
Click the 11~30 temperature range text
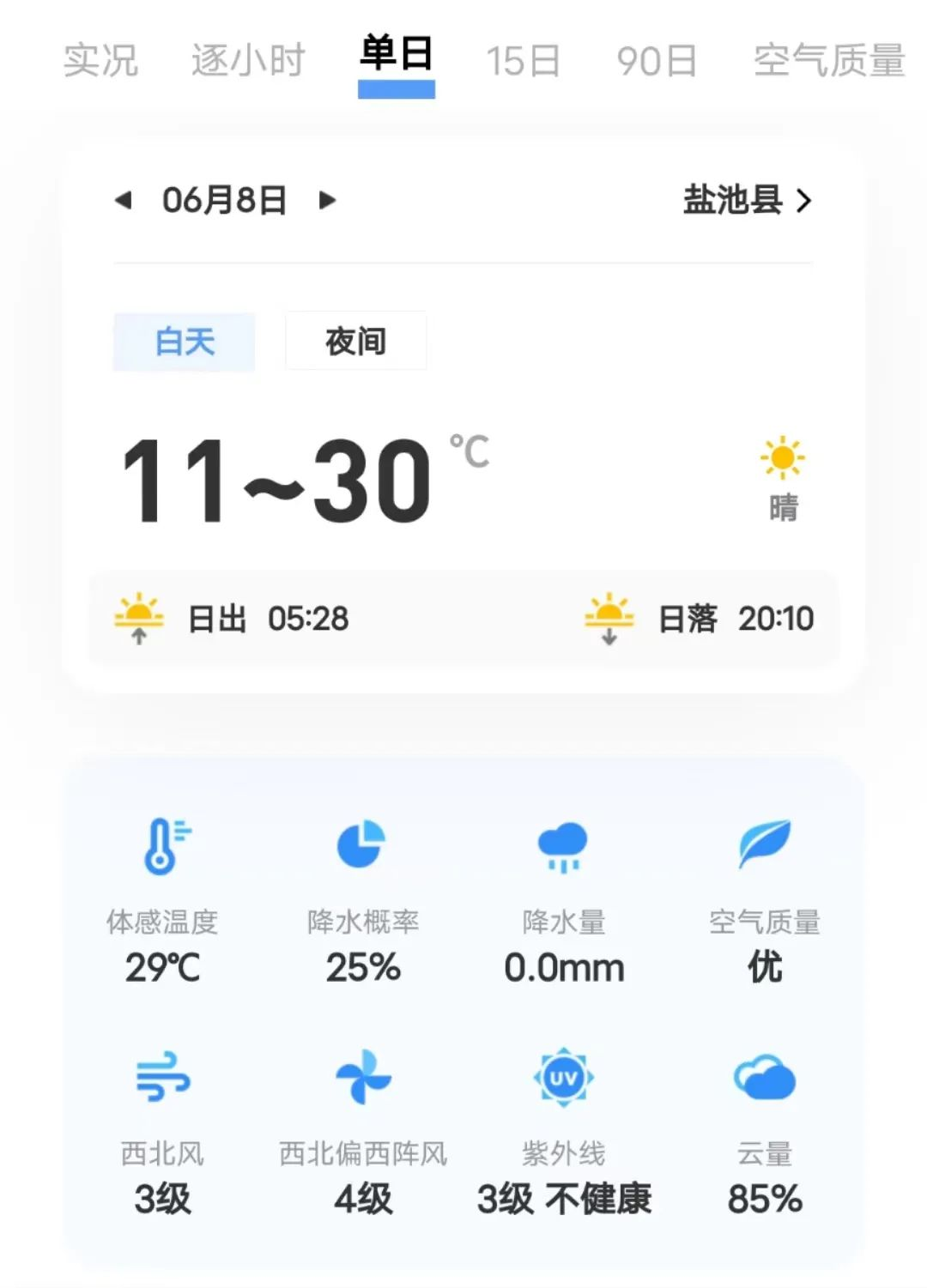[279, 481]
